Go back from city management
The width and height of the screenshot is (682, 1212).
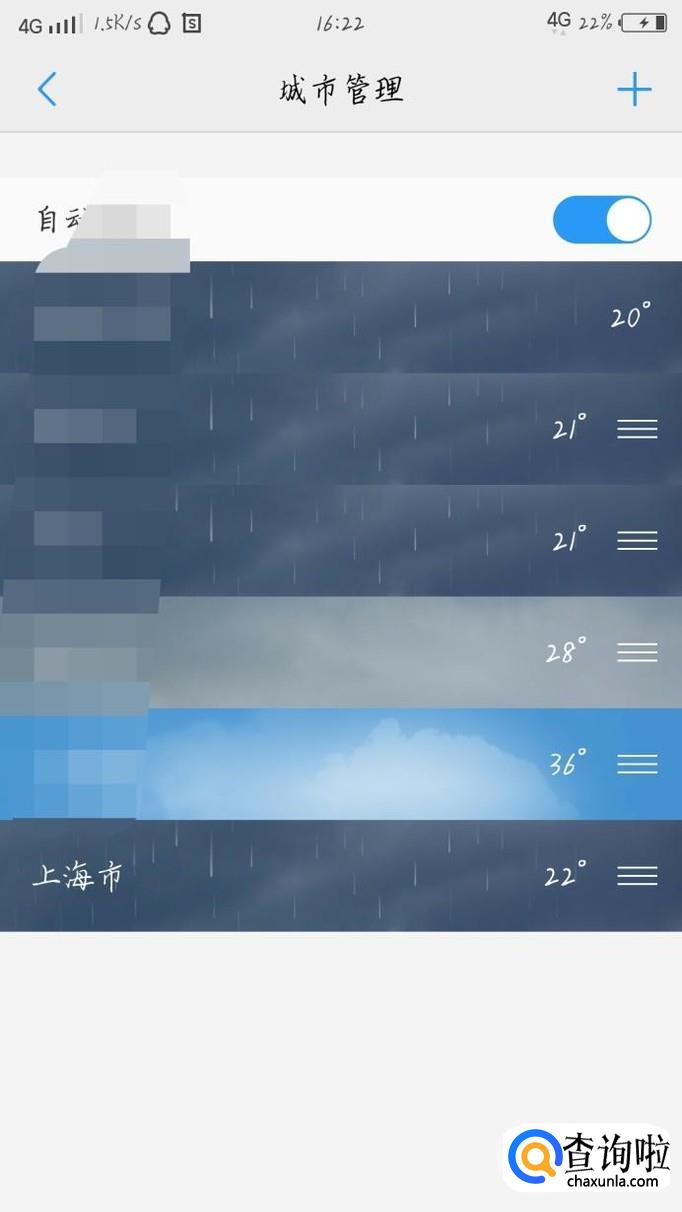pos(47,90)
